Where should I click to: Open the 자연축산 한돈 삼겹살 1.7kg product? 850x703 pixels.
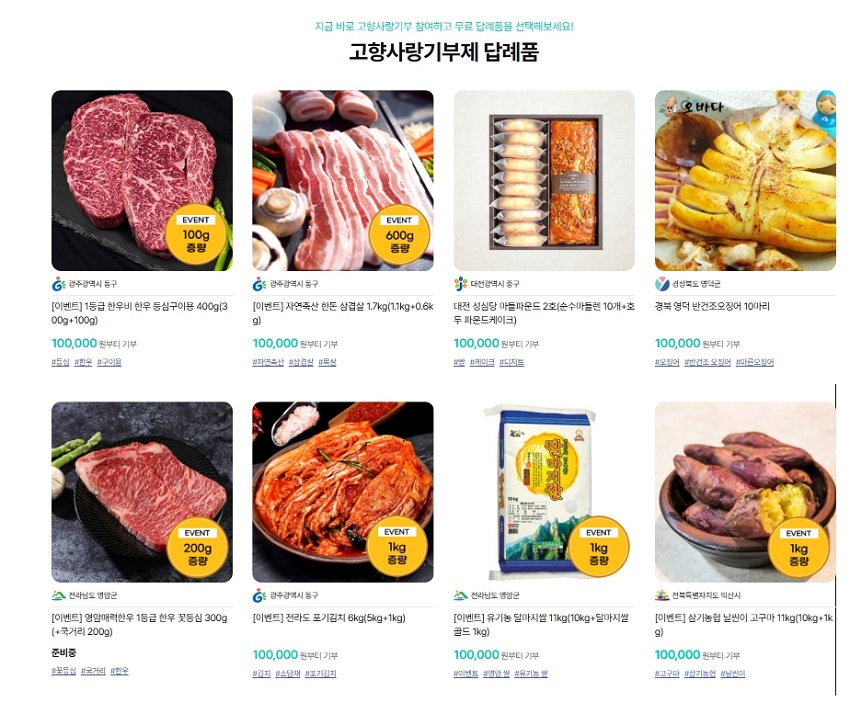click(x=342, y=180)
